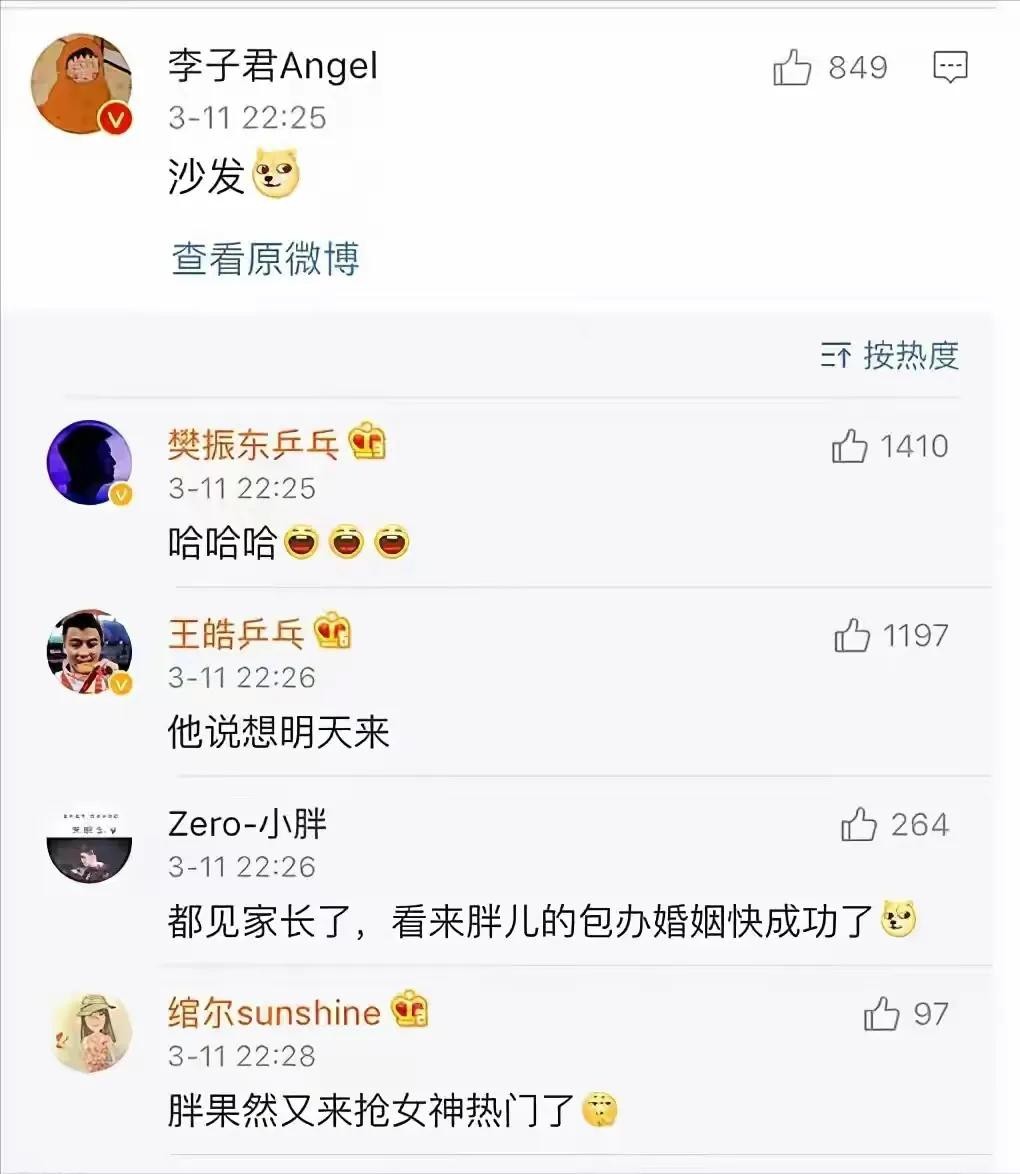Change sorting via 按热度
The height and width of the screenshot is (1174, 1020).
point(889,355)
